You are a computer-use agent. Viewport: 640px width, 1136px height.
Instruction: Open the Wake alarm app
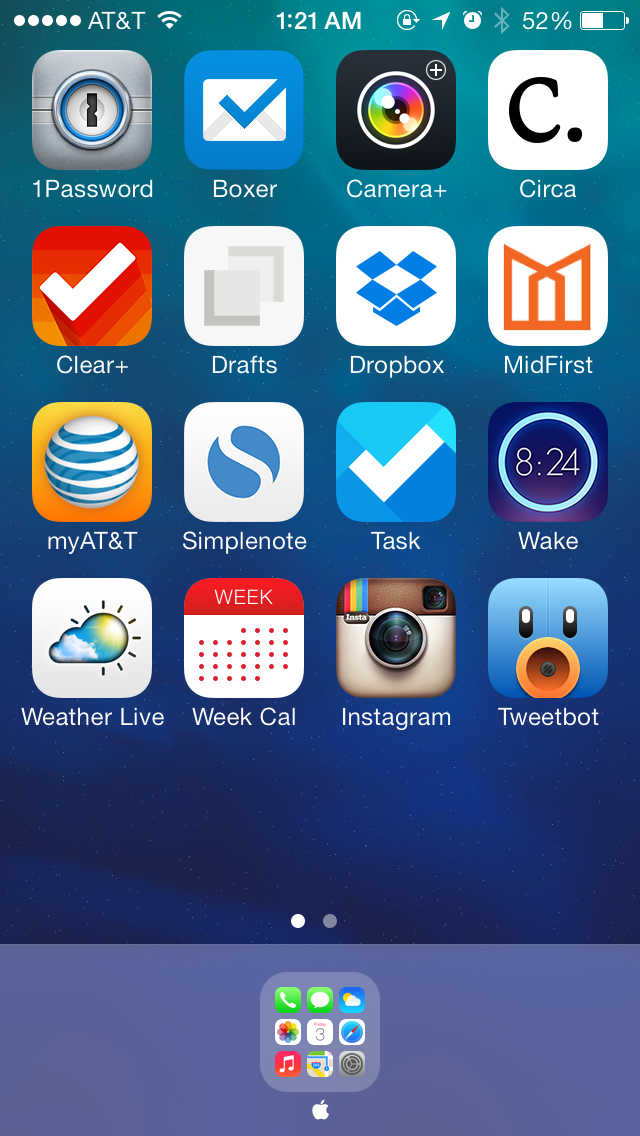pyautogui.click(x=548, y=462)
